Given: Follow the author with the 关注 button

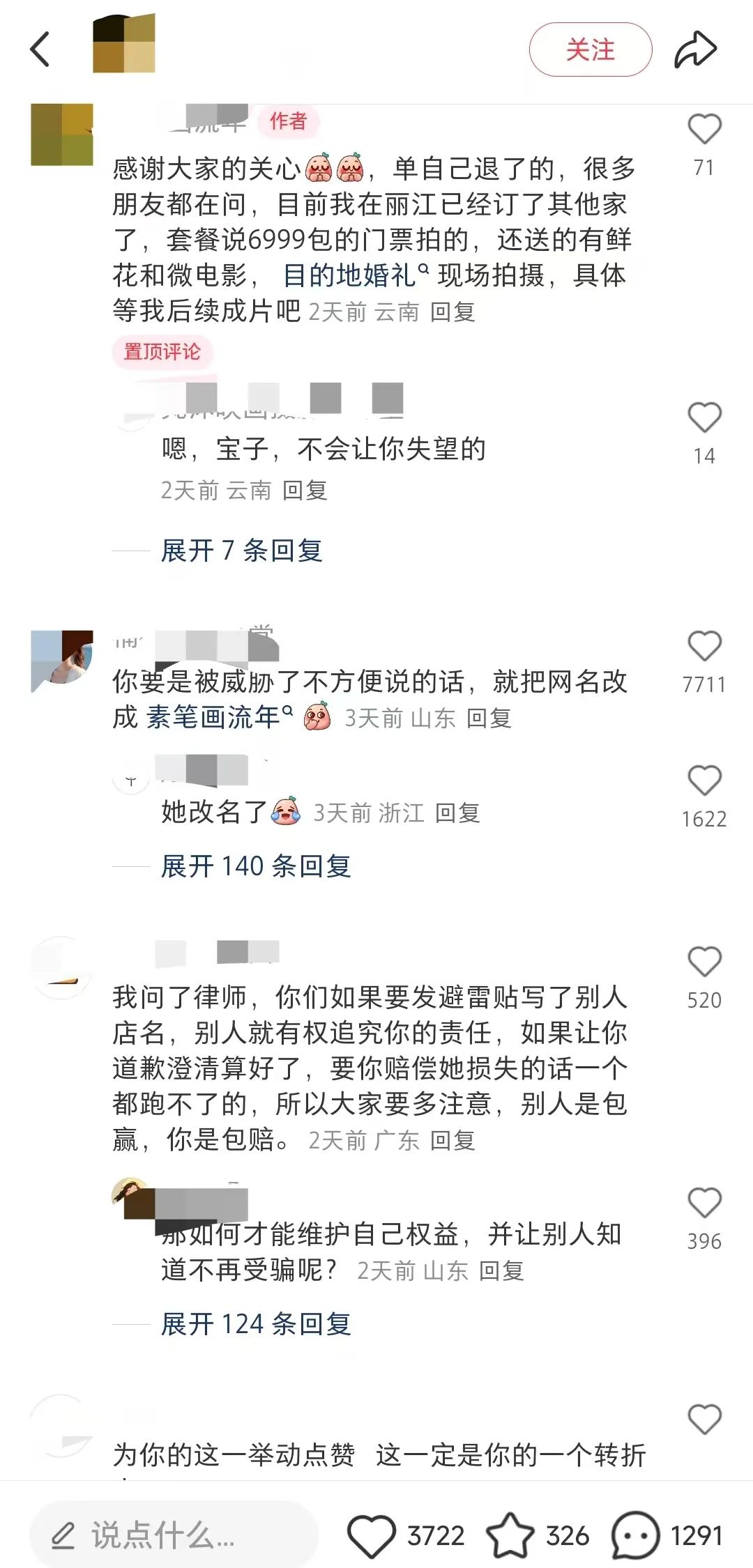Looking at the screenshot, I should coord(591,49).
